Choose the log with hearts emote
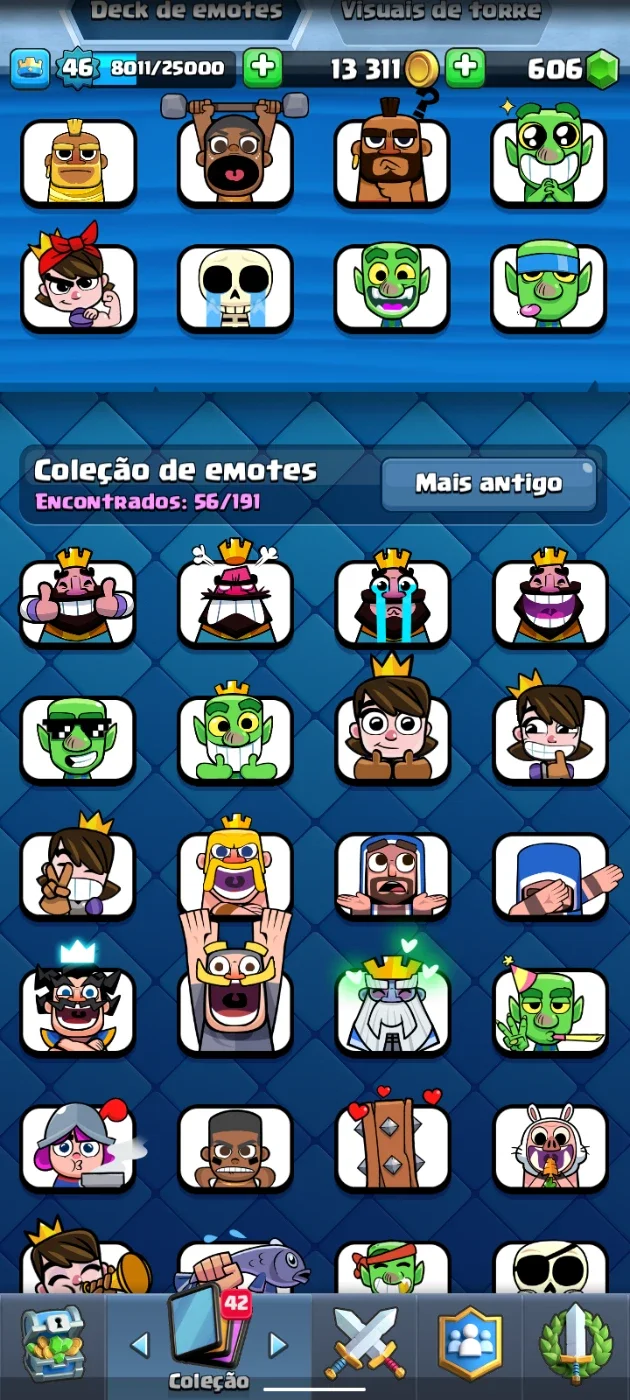The height and width of the screenshot is (1400, 630). coord(392,1146)
